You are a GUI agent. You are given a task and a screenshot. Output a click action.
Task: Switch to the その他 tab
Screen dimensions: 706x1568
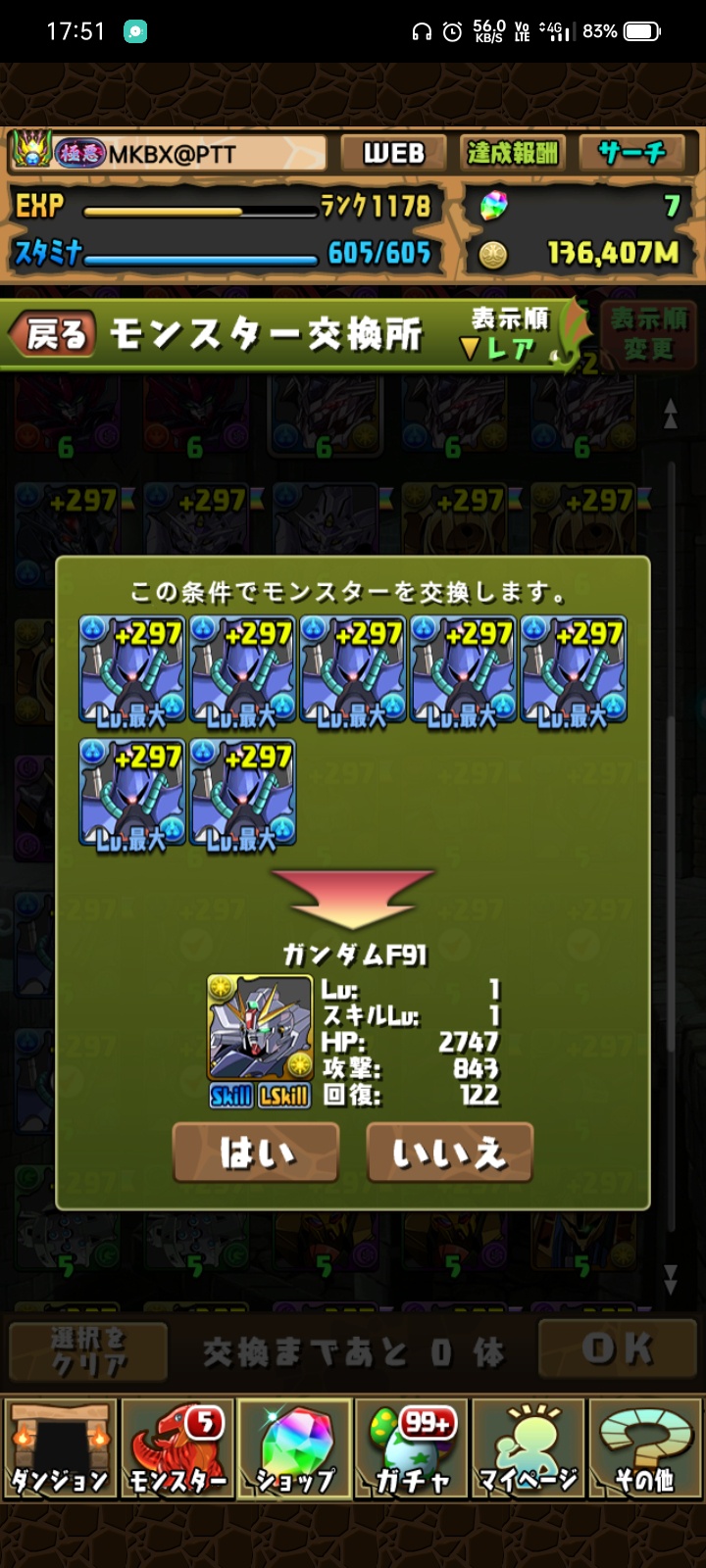pos(644,1448)
